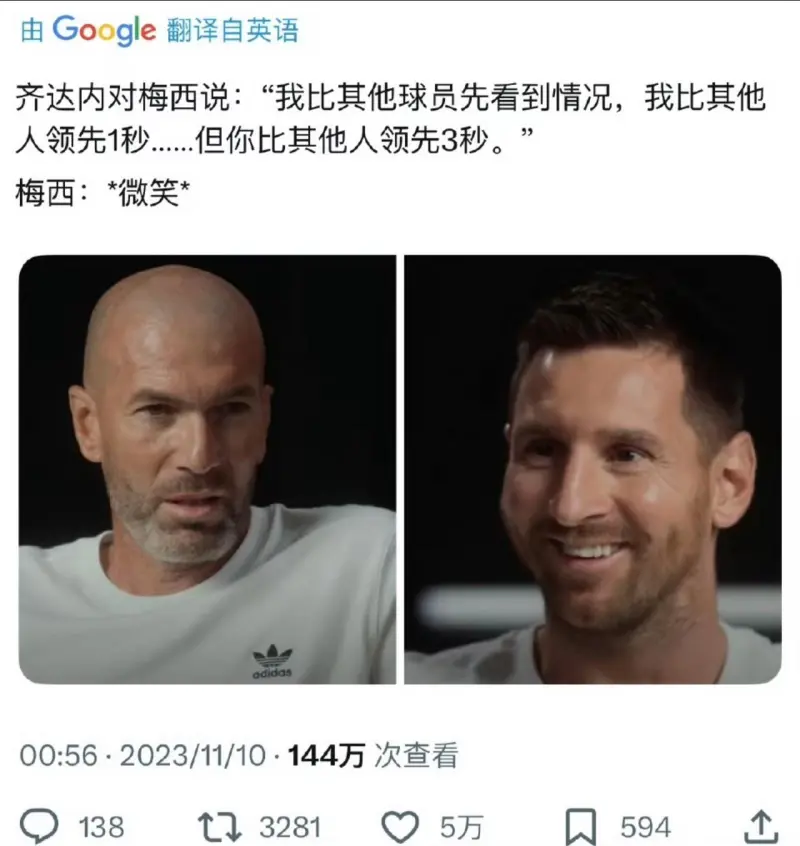Like this post with the heart icon
800x846 pixels.
coord(401,826)
